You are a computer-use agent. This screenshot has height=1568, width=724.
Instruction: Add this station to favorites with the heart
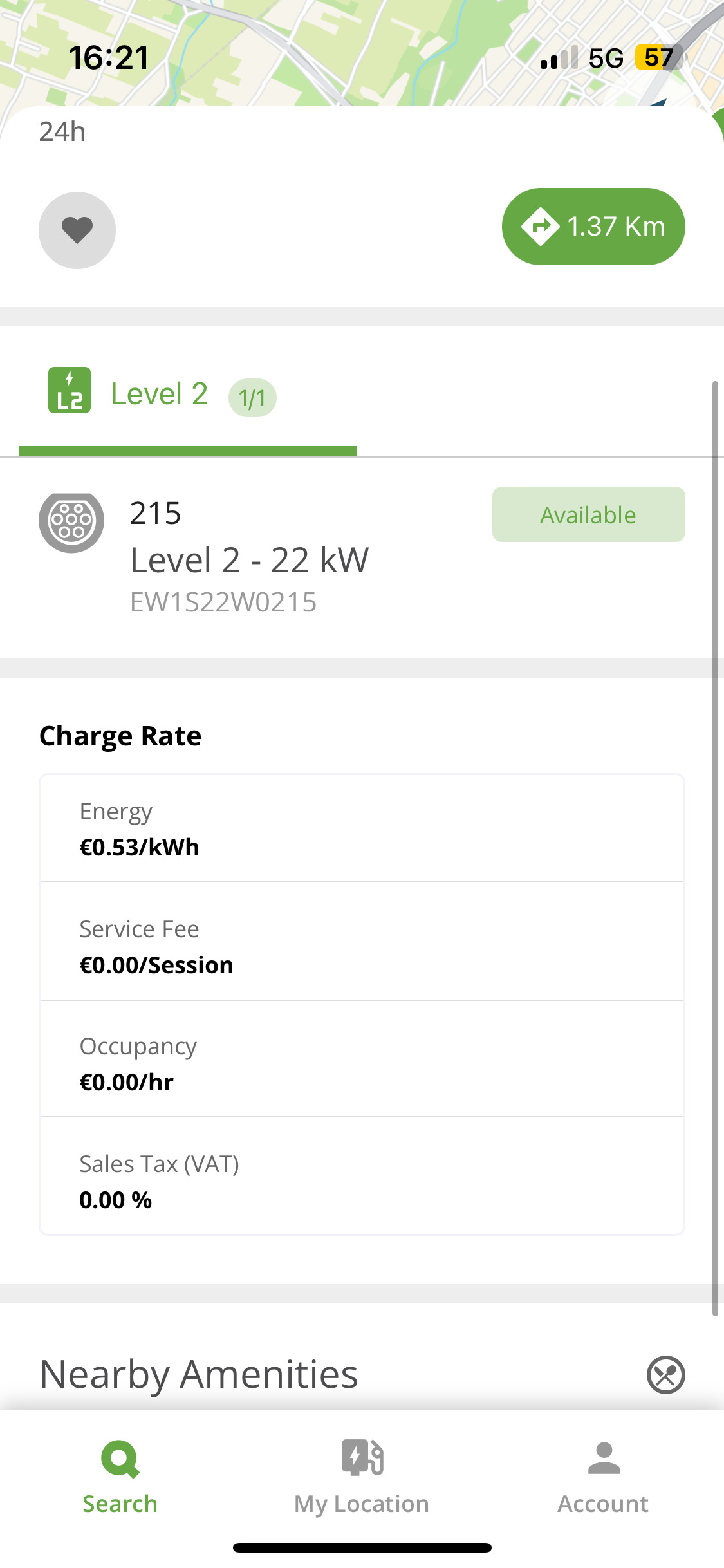coord(77,230)
